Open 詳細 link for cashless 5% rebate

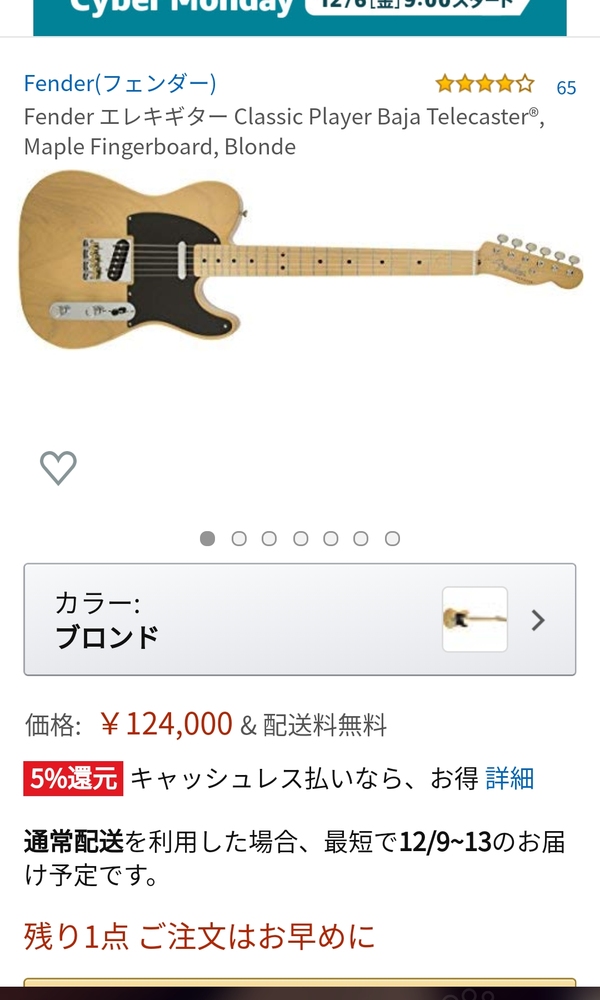point(510,778)
